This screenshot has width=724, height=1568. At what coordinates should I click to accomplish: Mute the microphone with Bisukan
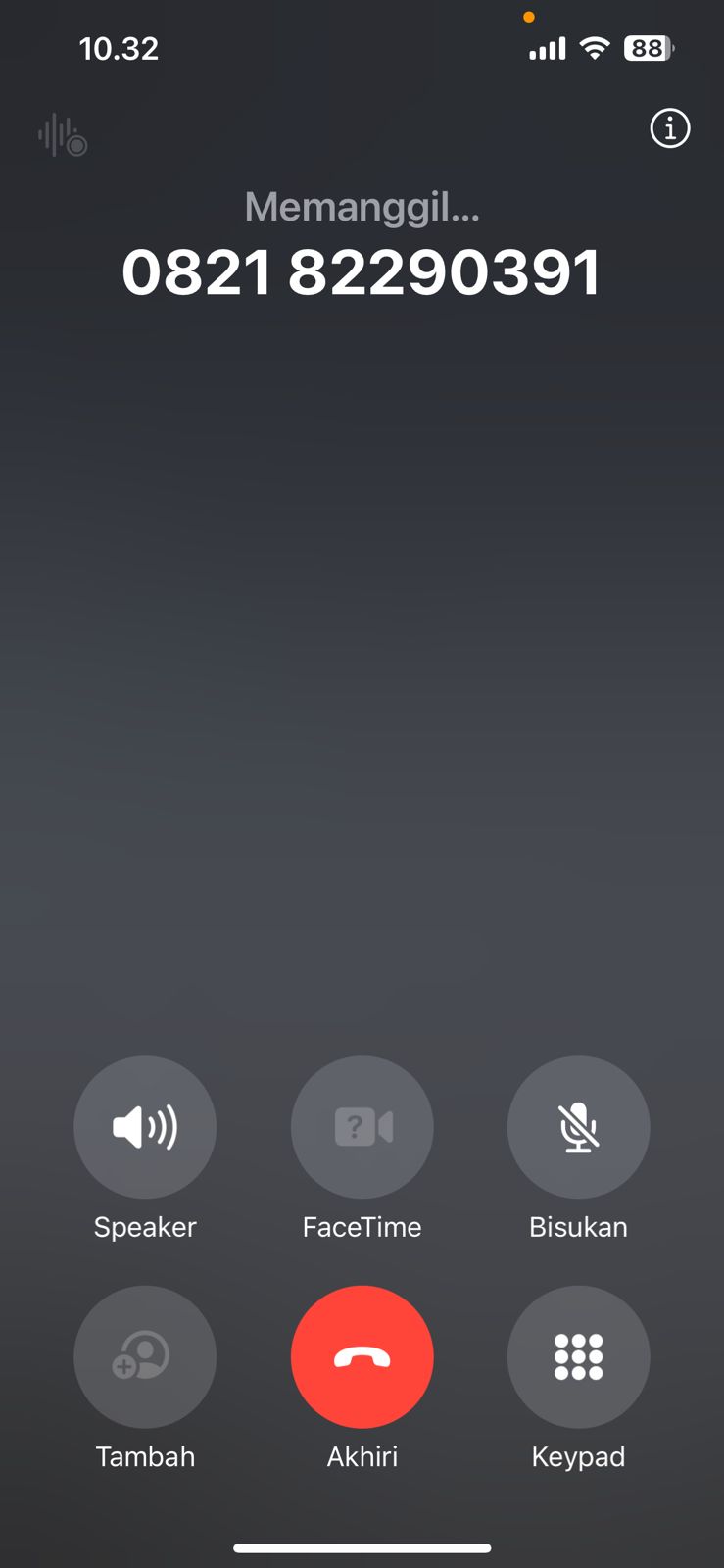tap(578, 1127)
